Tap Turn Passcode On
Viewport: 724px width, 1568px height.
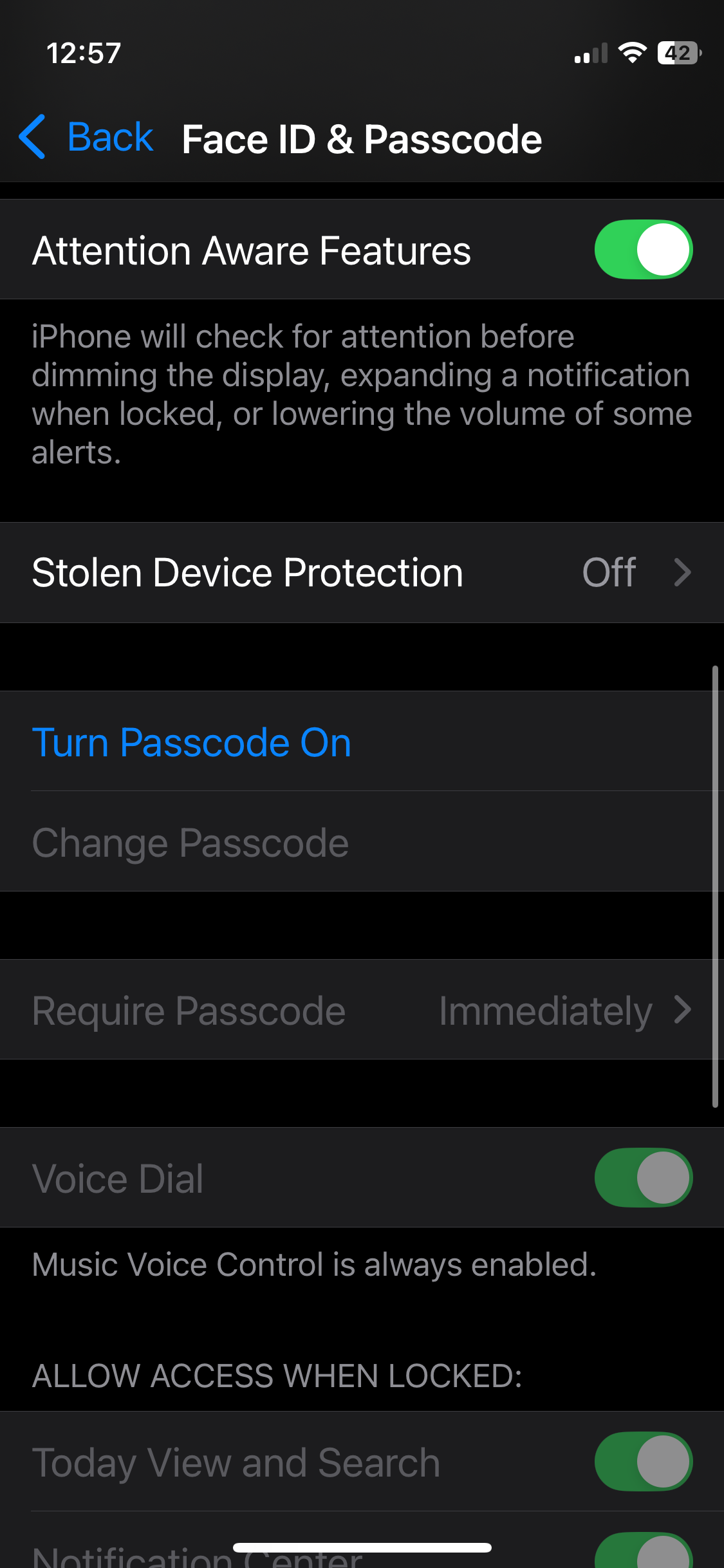(192, 742)
